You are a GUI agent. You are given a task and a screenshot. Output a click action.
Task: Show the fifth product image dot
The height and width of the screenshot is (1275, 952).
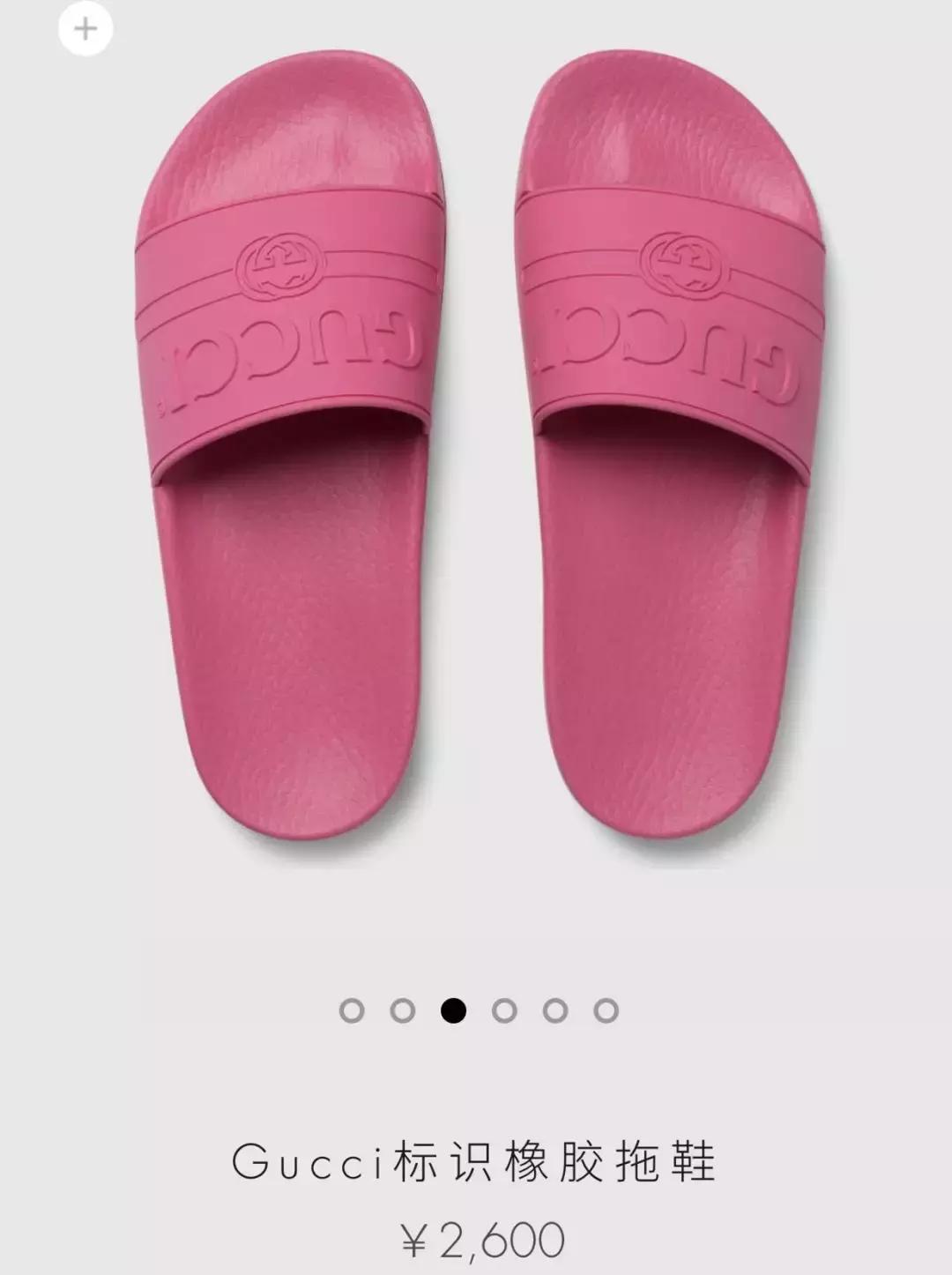(555, 1010)
